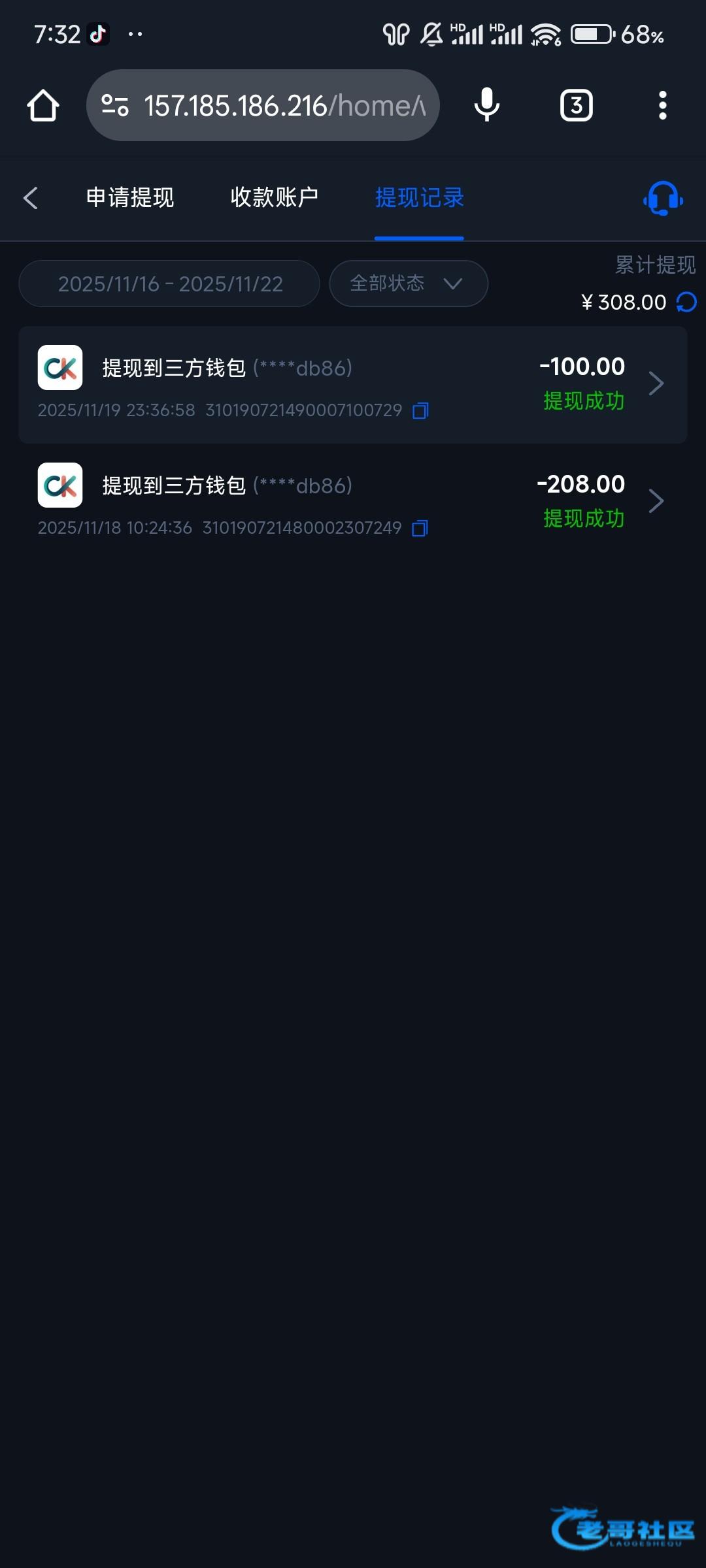Screen dimensions: 706x1568
Task: Open the browser tab switcher showing 3
Action: (x=576, y=105)
